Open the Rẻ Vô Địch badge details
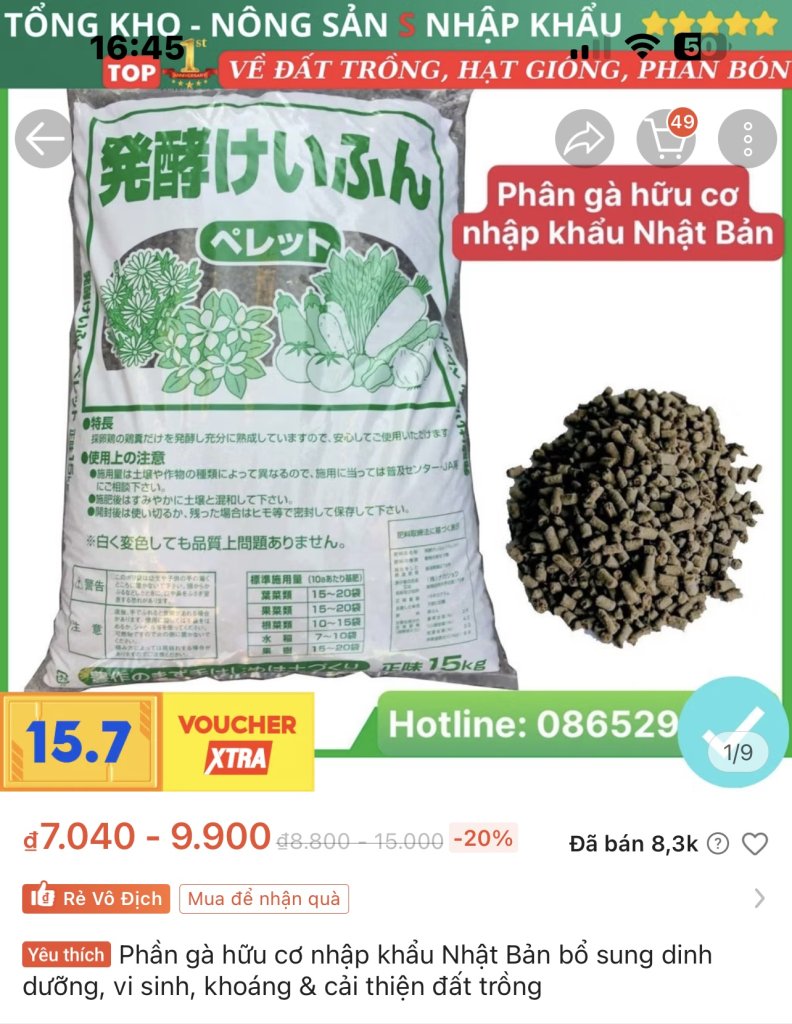This screenshot has width=792, height=1024. click(97, 898)
